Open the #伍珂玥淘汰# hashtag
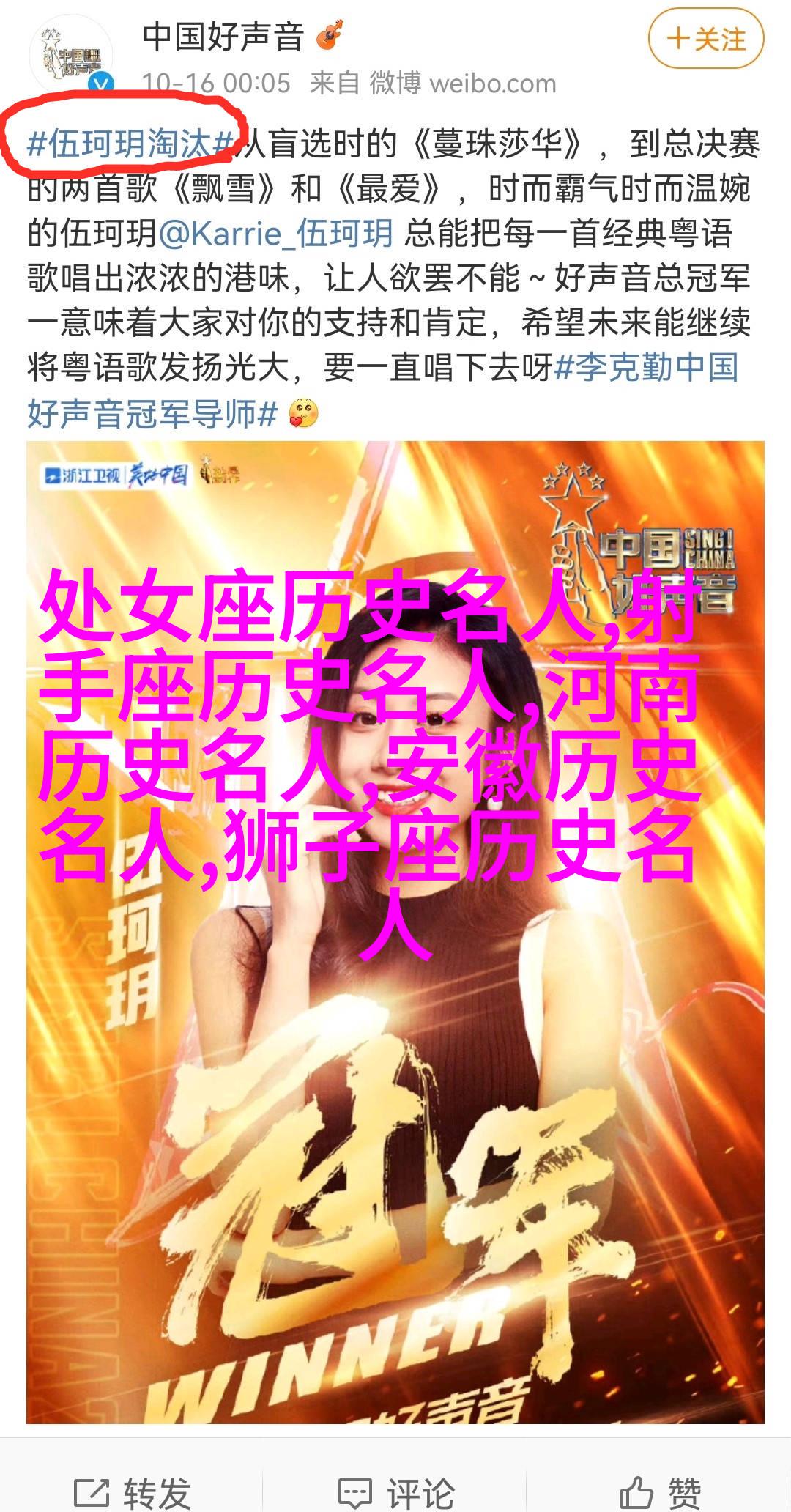The height and width of the screenshot is (1512, 791). 132,144
